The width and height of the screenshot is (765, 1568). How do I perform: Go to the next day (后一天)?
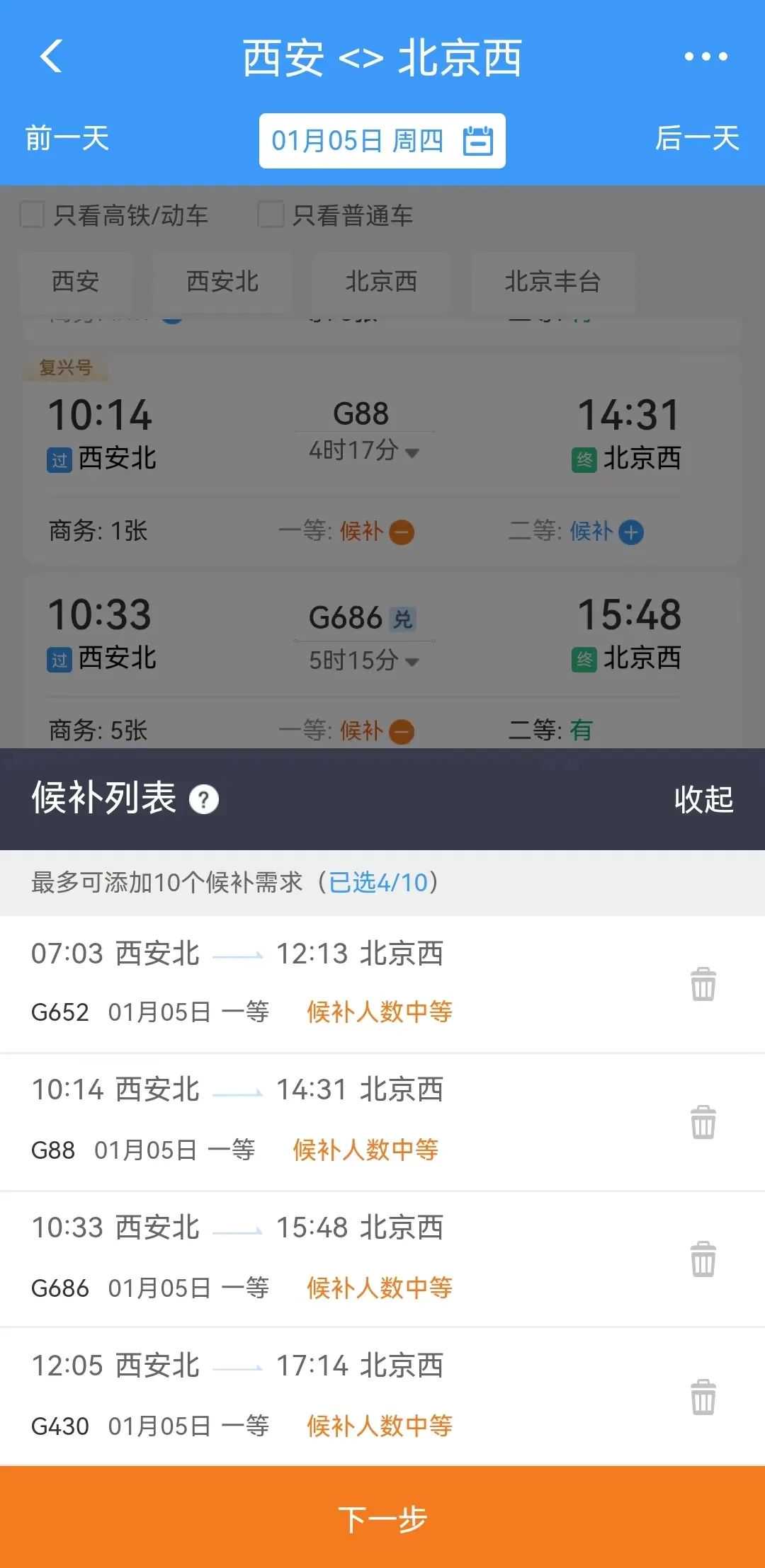(697, 139)
